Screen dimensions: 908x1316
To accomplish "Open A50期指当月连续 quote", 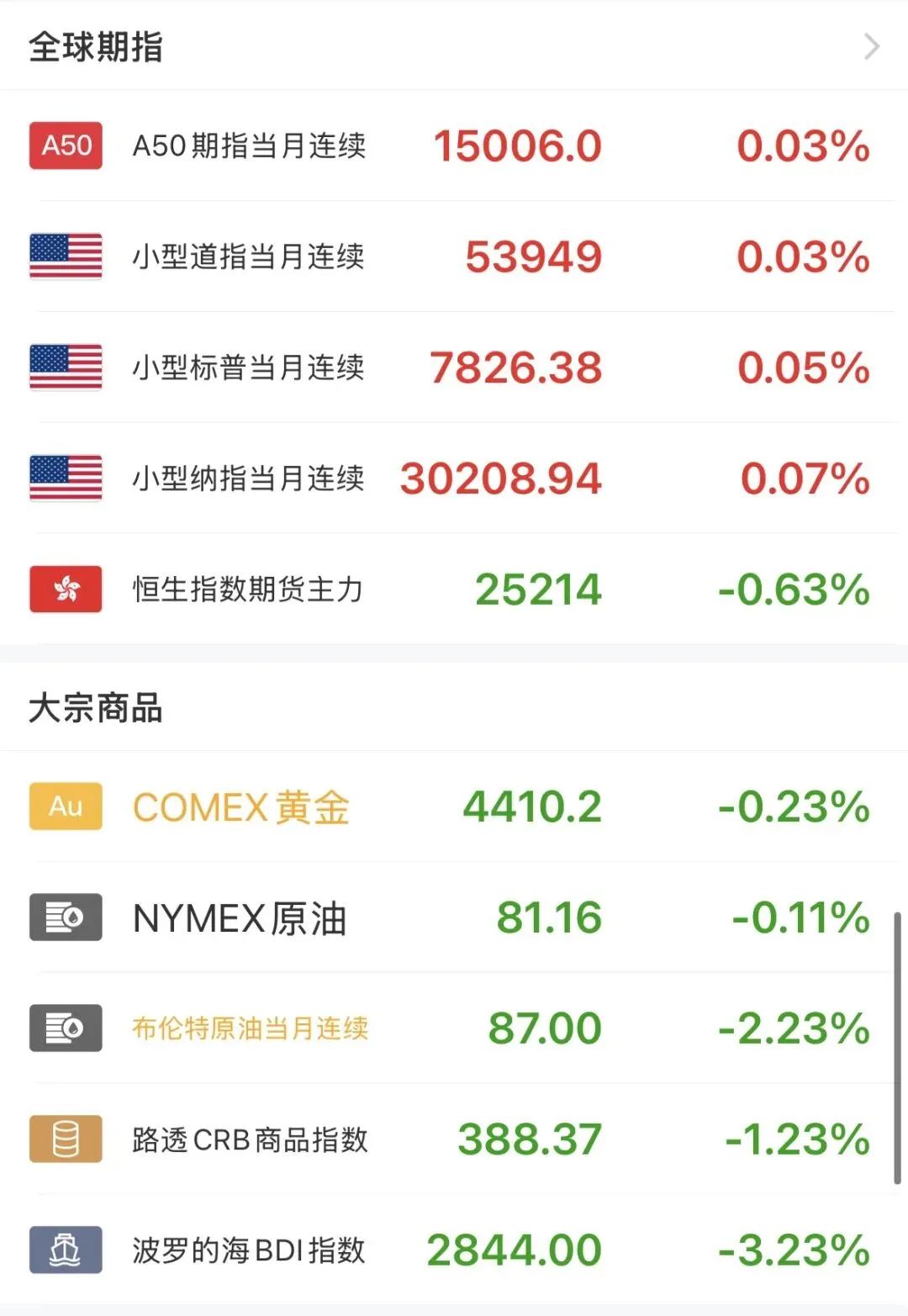I will (454, 145).
